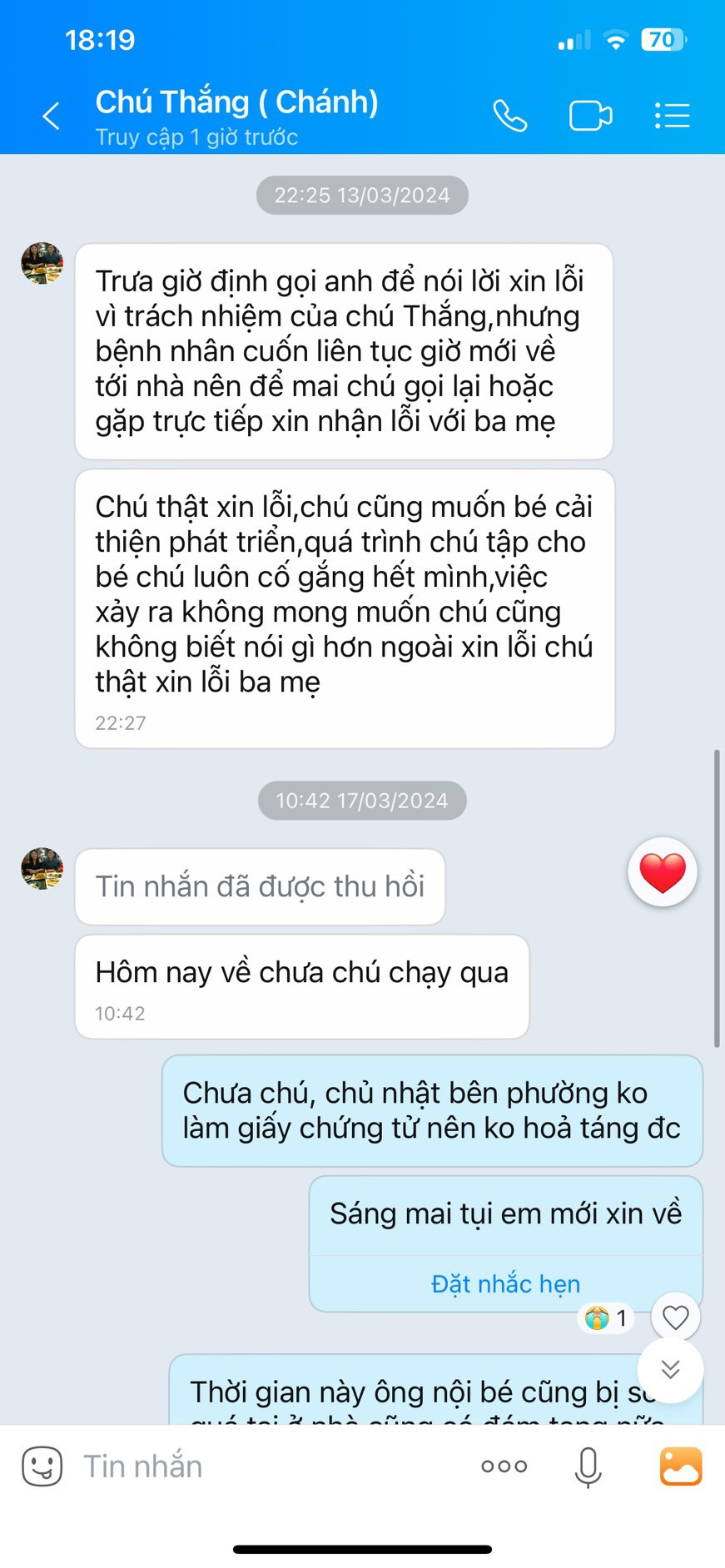Tap the '10:42 17/03/2024' date separator
The height and width of the screenshot is (1568, 725).
tap(361, 801)
